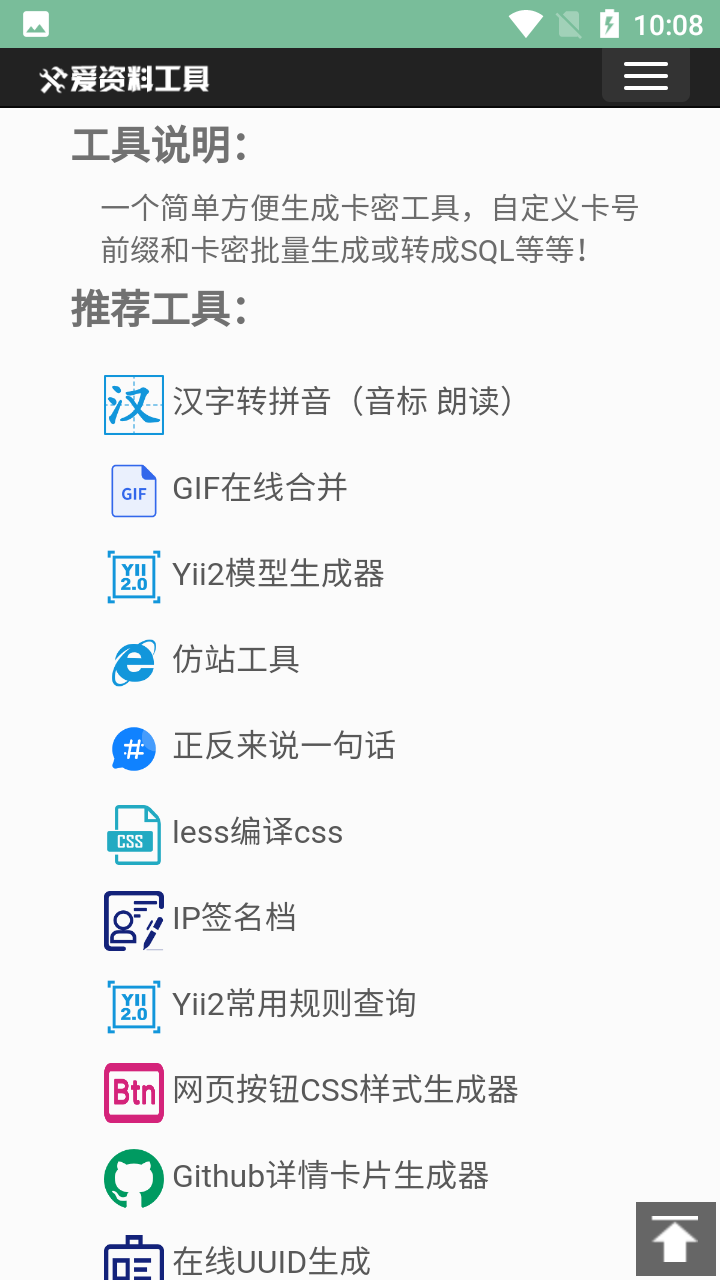Select the 汉字转拼音 tool icon
720x1280 pixels.
pyautogui.click(x=133, y=404)
